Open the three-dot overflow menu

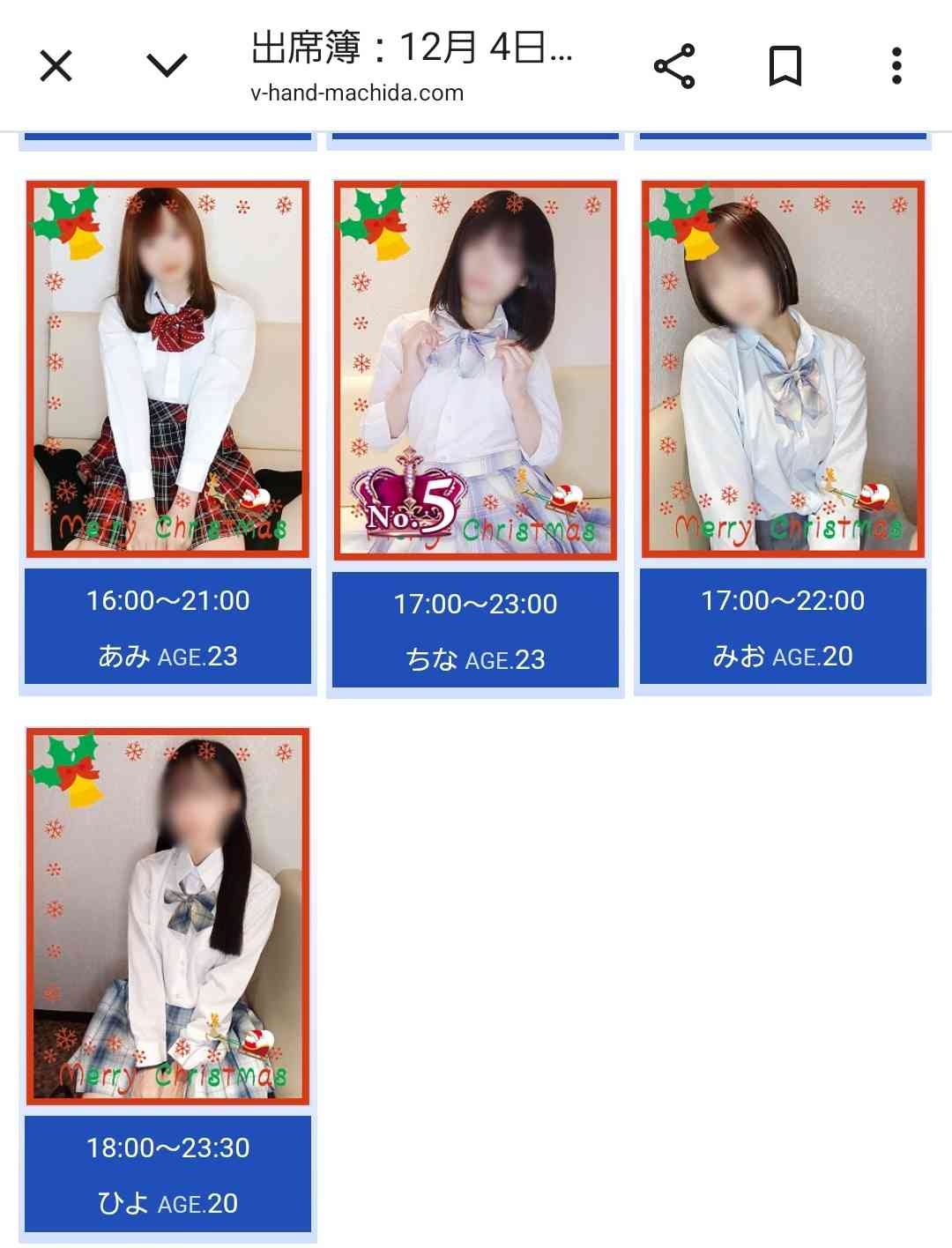[x=896, y=66]
